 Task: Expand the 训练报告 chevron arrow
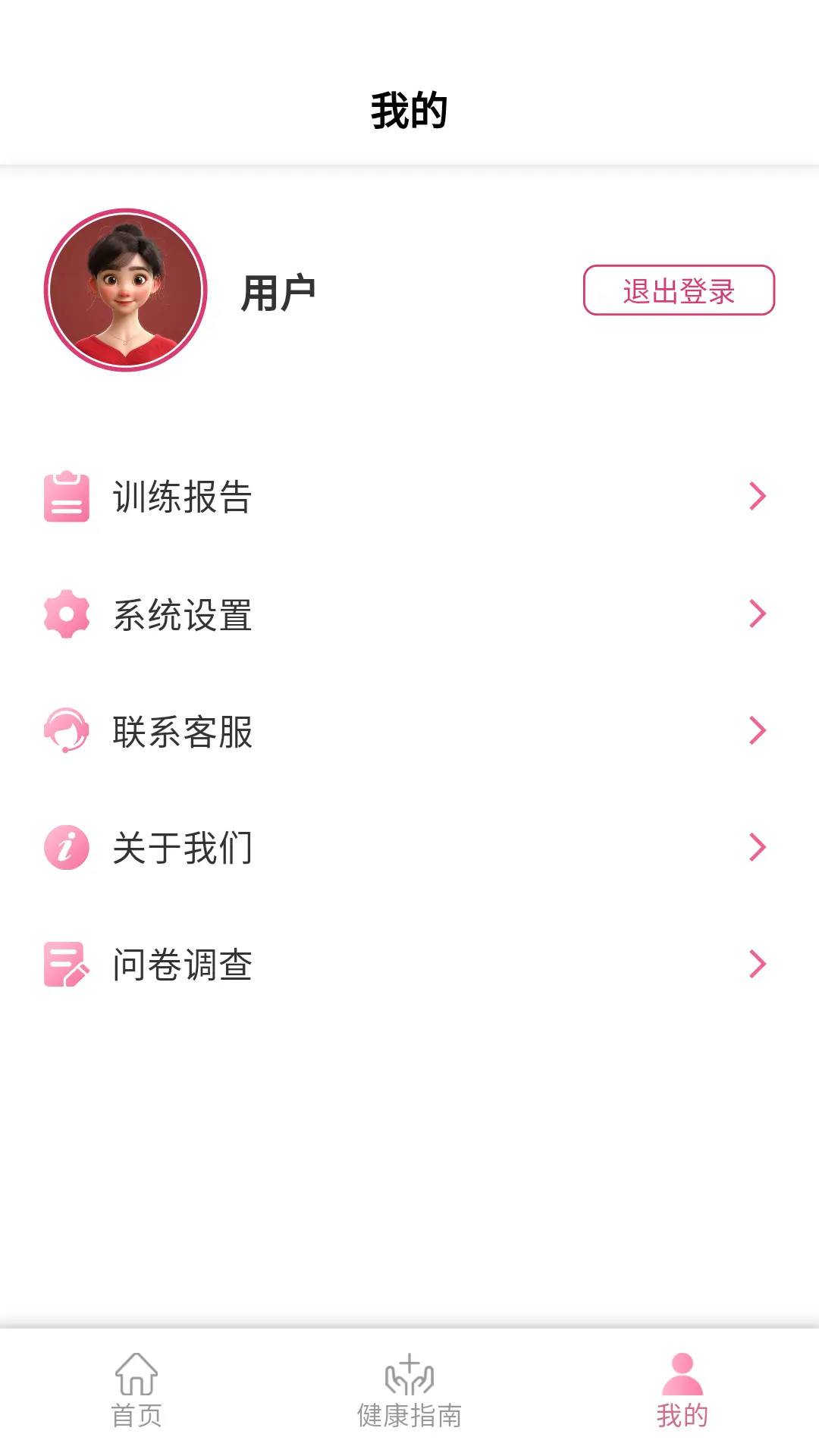[x=758, y=497]
